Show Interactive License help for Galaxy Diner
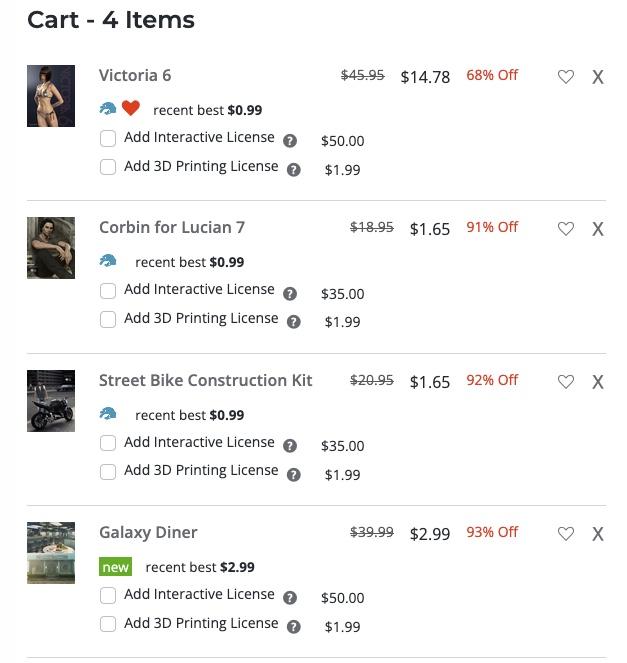 point(290,598)
